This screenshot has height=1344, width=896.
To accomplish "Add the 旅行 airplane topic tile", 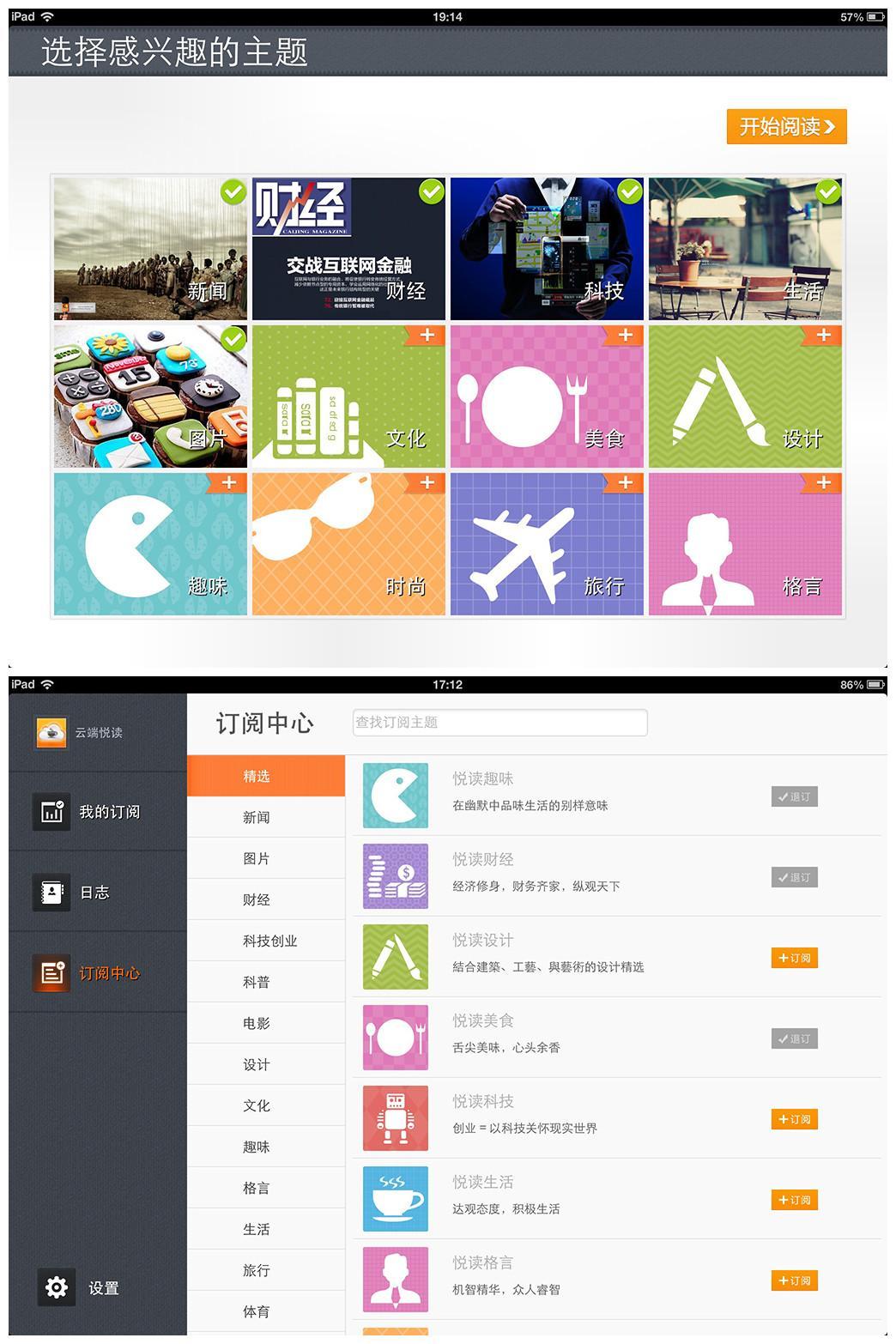I will (547, 544).
